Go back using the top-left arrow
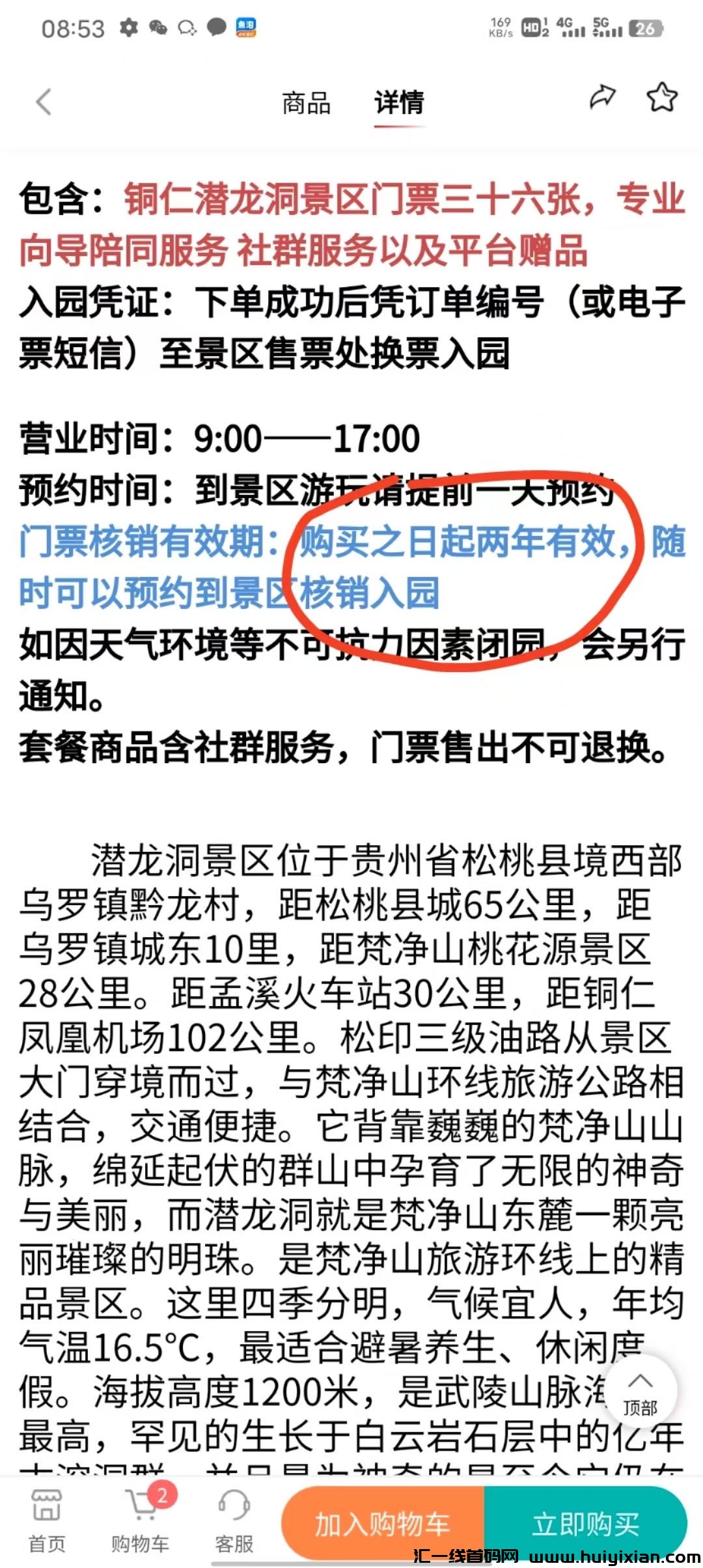The width and height of the screenshot is (703, 1568). click(x=44, y=102)
